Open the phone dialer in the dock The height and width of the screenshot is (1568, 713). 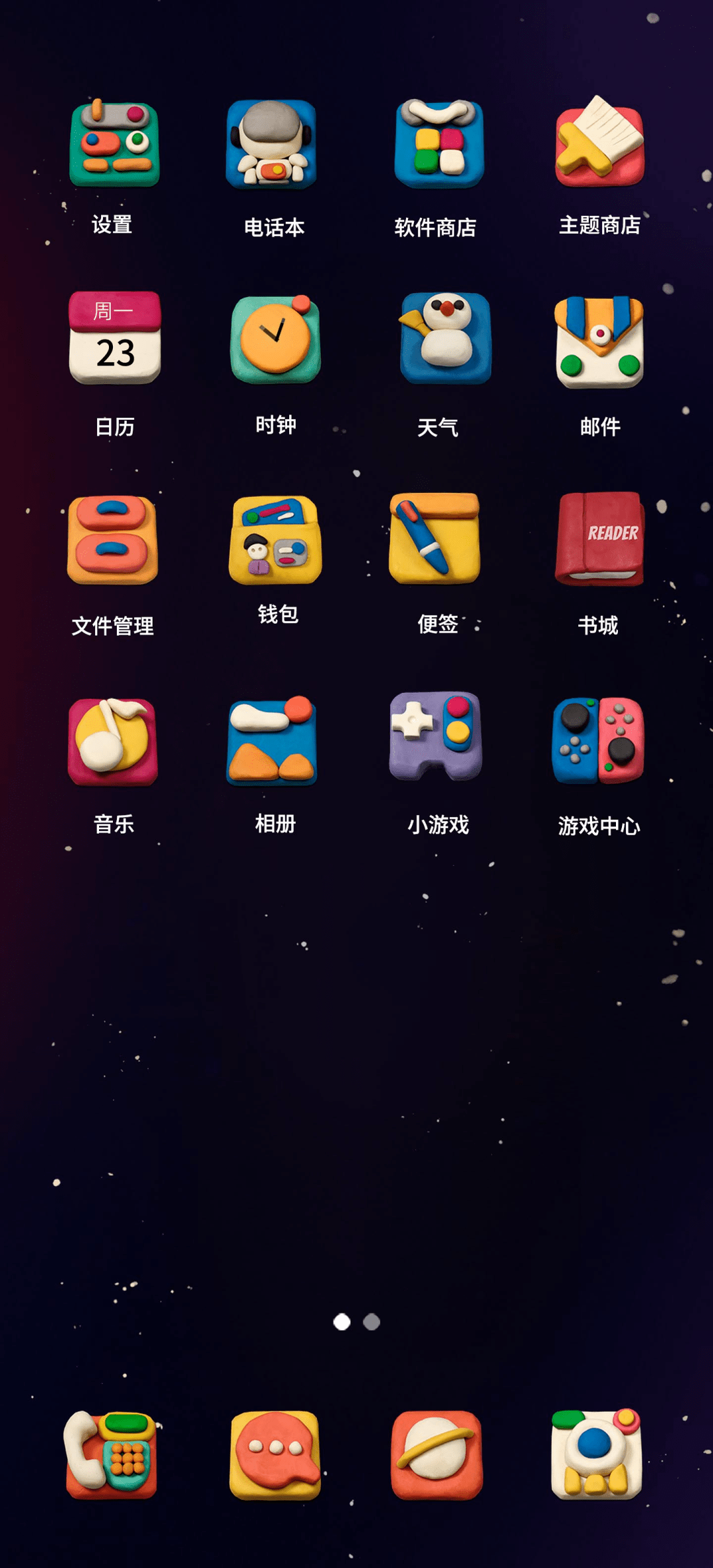click(x=111, y=1454)
